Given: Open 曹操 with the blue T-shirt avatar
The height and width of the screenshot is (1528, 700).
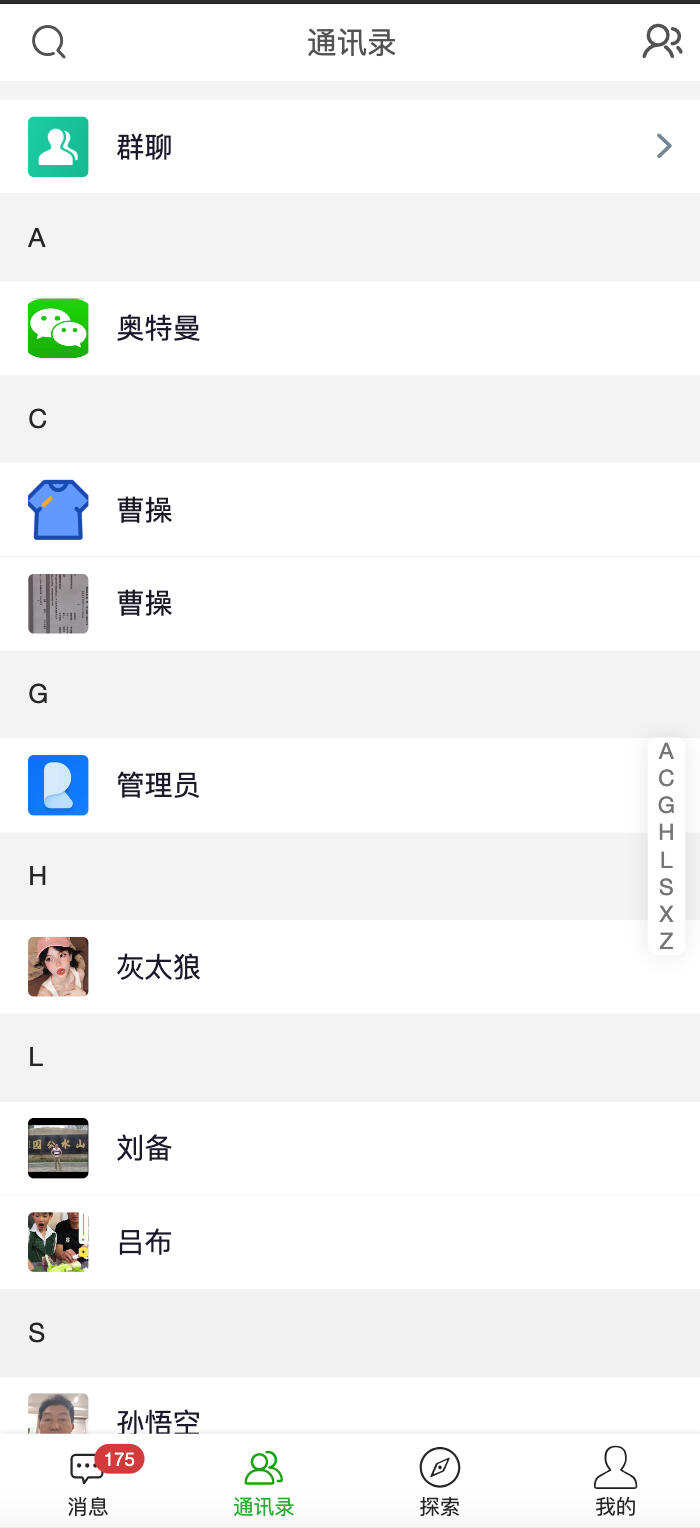Looking at the screenshot, I should (350, 510).
